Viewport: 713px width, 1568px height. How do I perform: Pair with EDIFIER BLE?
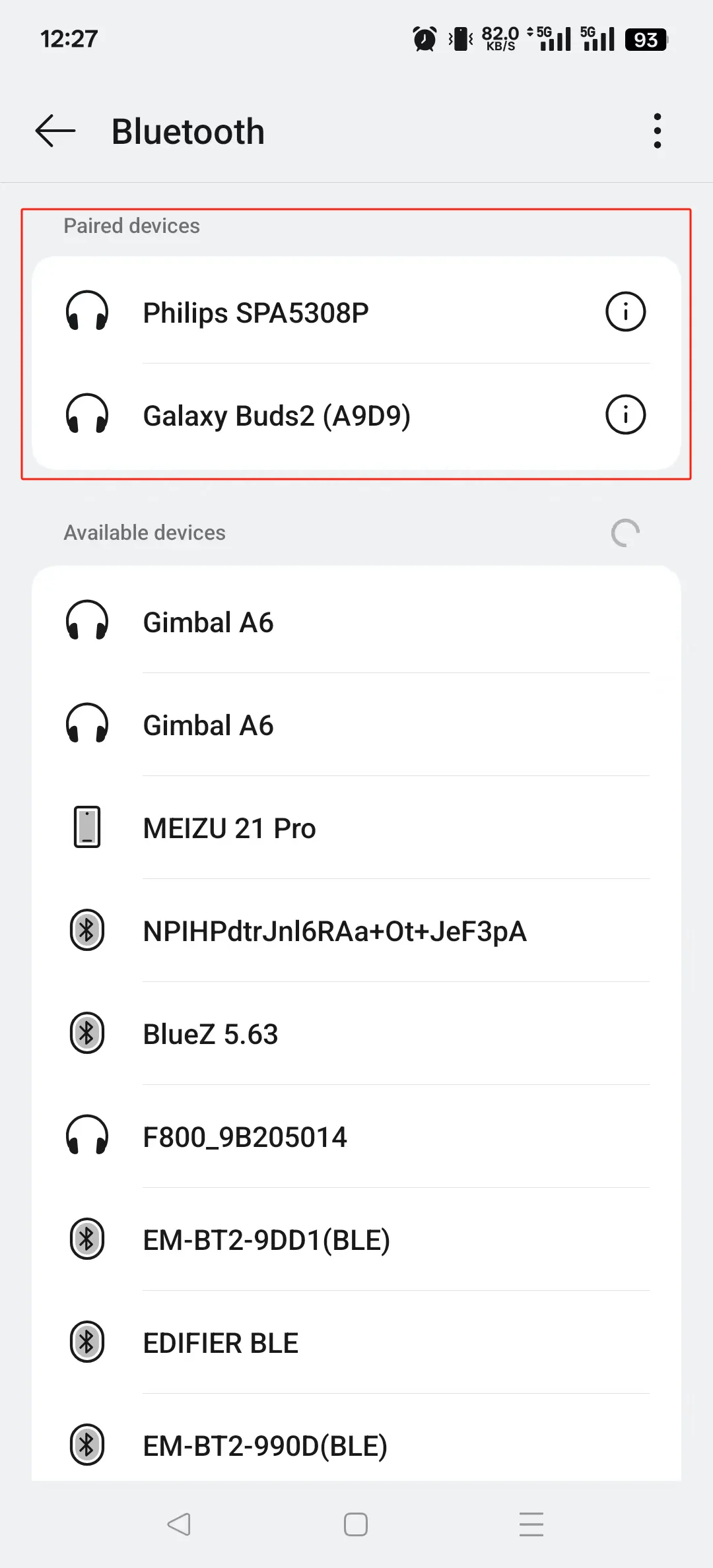pyautogui.click(x=356, y=1342)
